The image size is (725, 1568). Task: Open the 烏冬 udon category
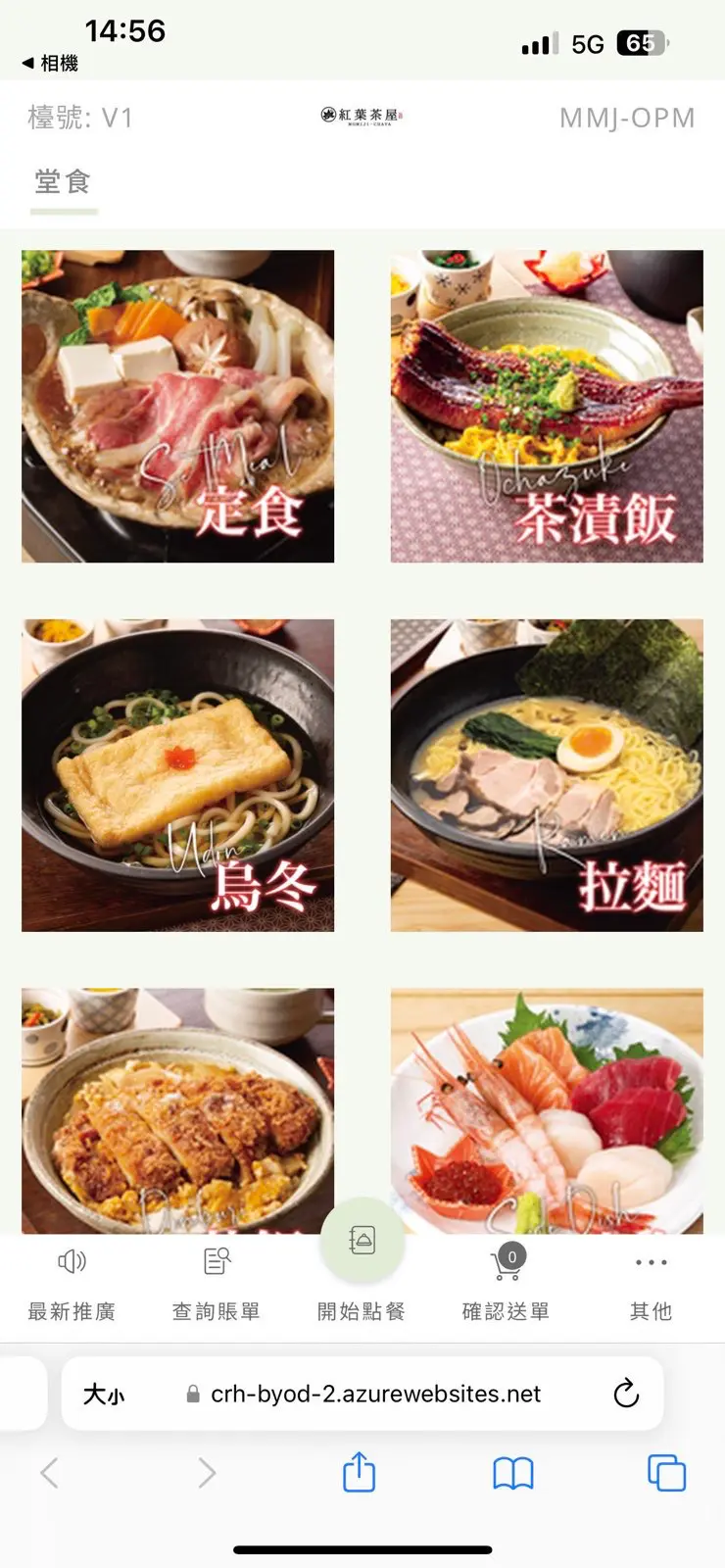point(177,774)
